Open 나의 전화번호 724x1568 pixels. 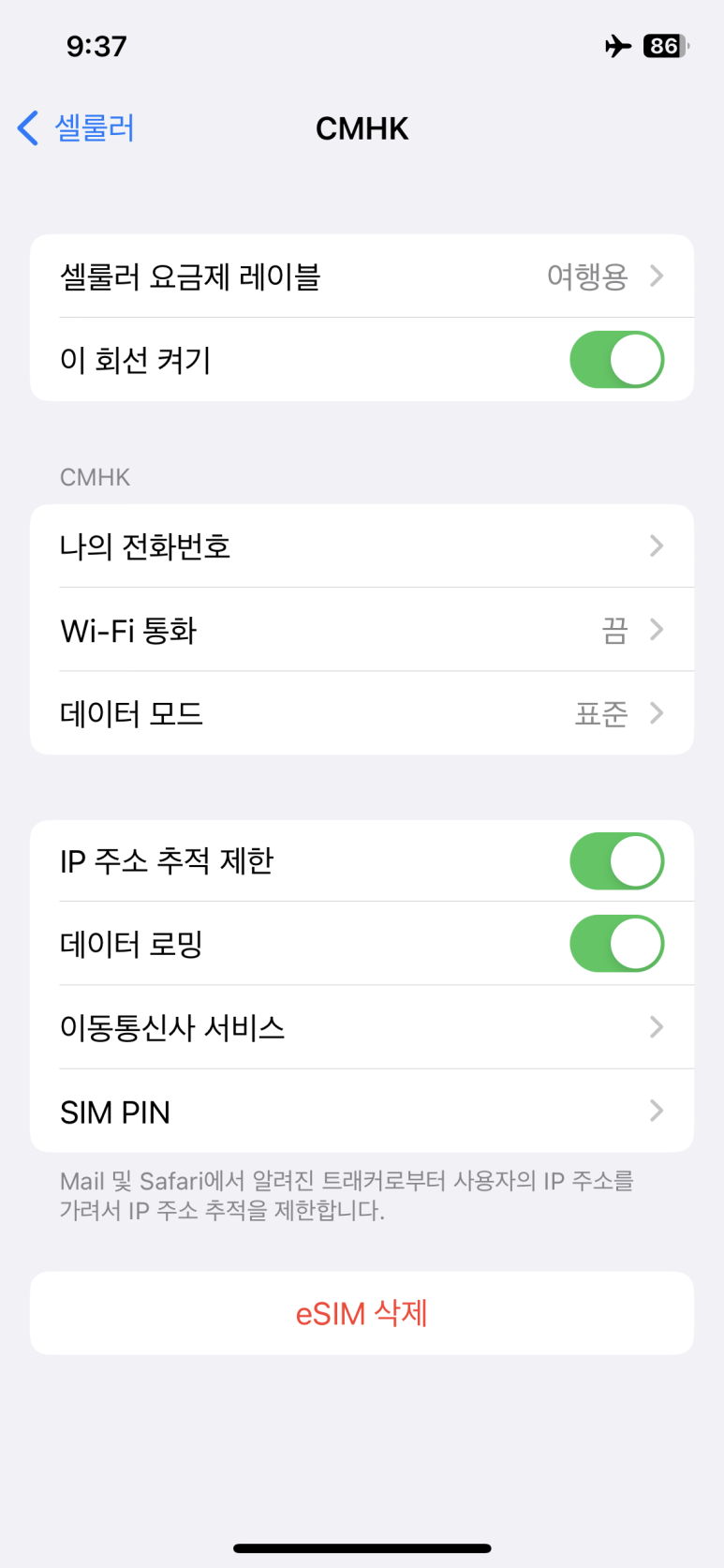click(x=362, y=546)
